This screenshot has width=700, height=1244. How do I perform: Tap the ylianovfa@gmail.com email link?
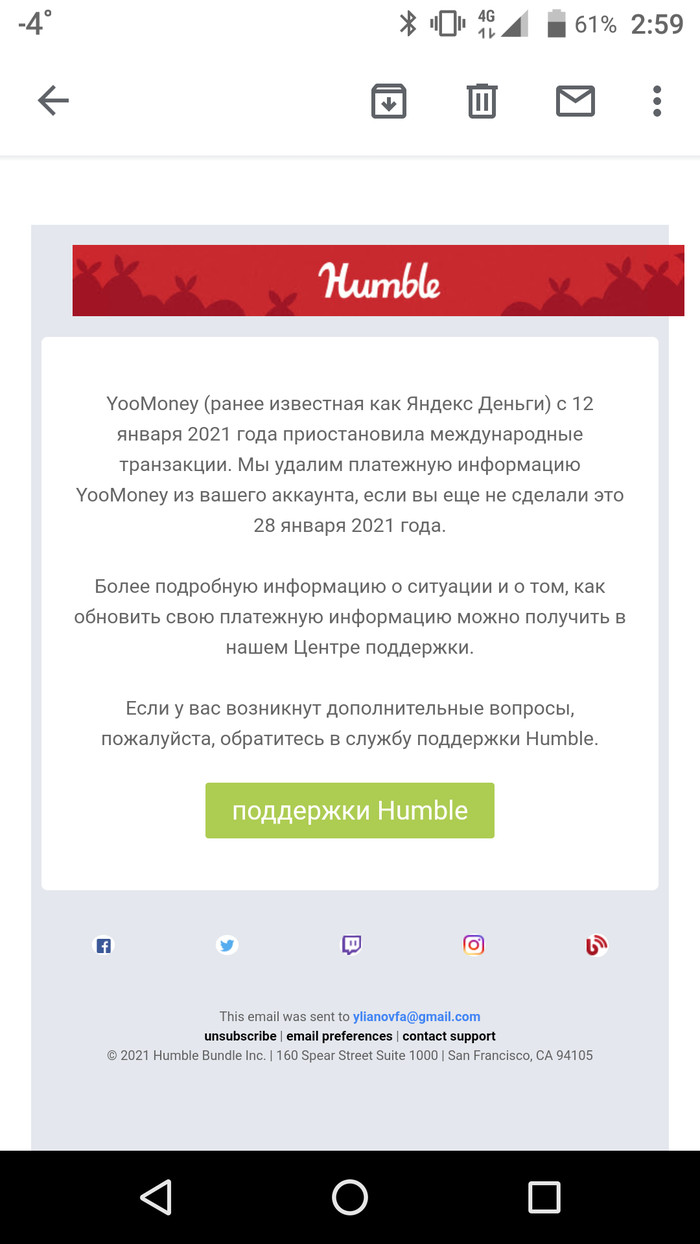click(416, 1017)
